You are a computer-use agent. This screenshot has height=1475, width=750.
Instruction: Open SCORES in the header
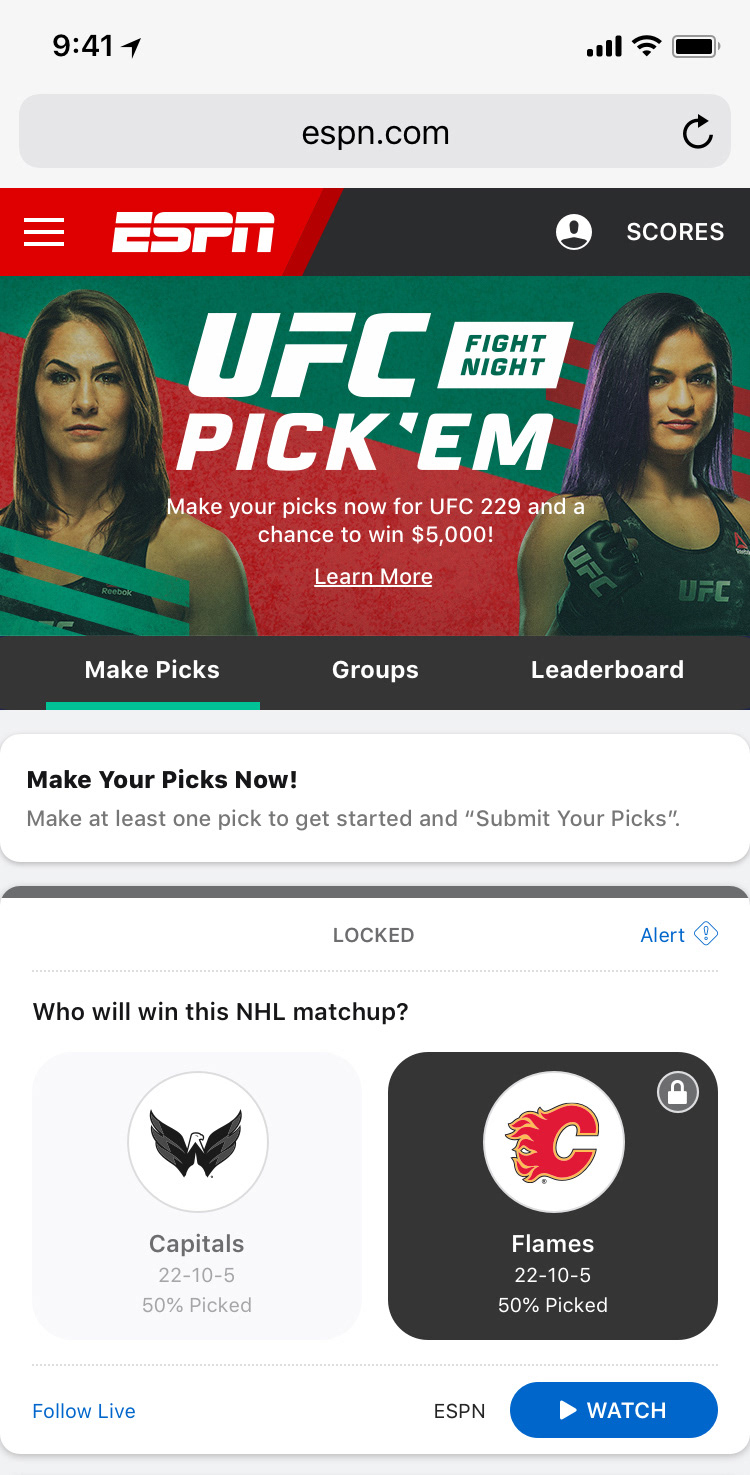(x=675, y=232)
